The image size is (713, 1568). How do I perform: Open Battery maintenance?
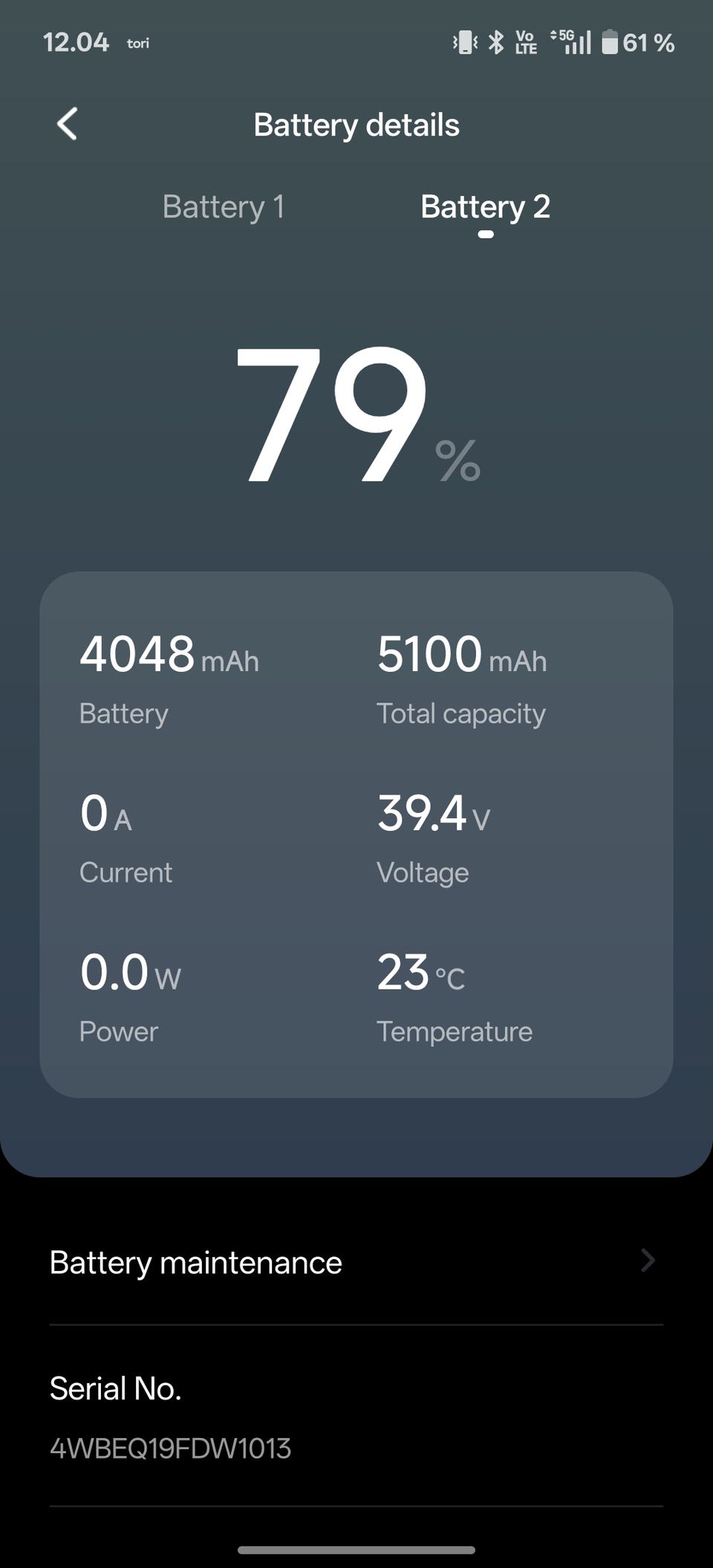(x=356, y=1262)
